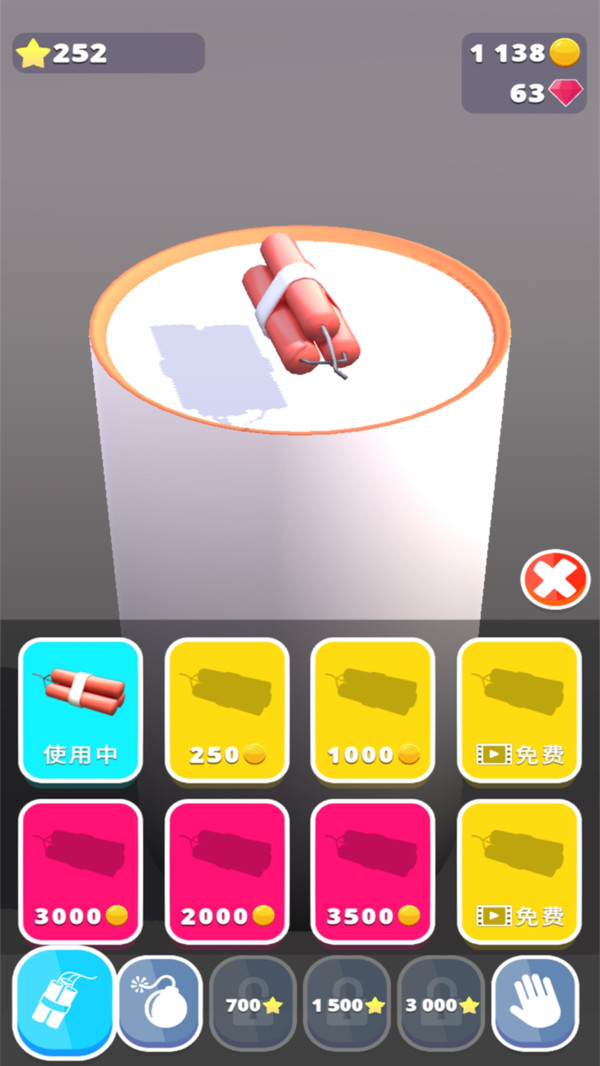The height and width of the screenshot is (1066, 600).
Task: Unlock the first 免费 video skin
Action: [x=519, y=710]
